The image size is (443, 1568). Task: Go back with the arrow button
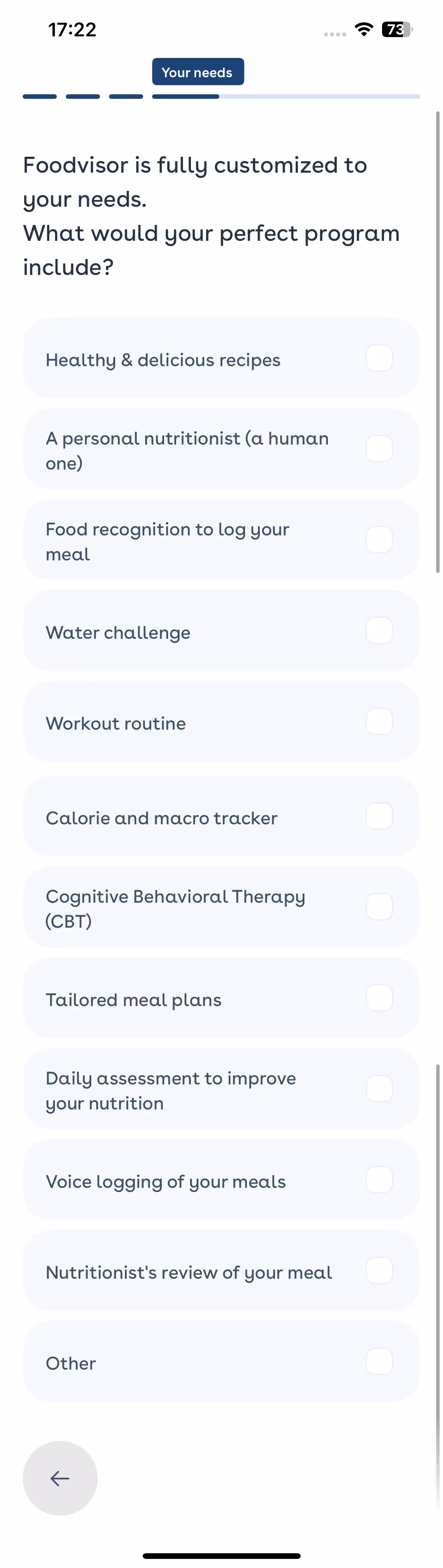coord(60,1478)
